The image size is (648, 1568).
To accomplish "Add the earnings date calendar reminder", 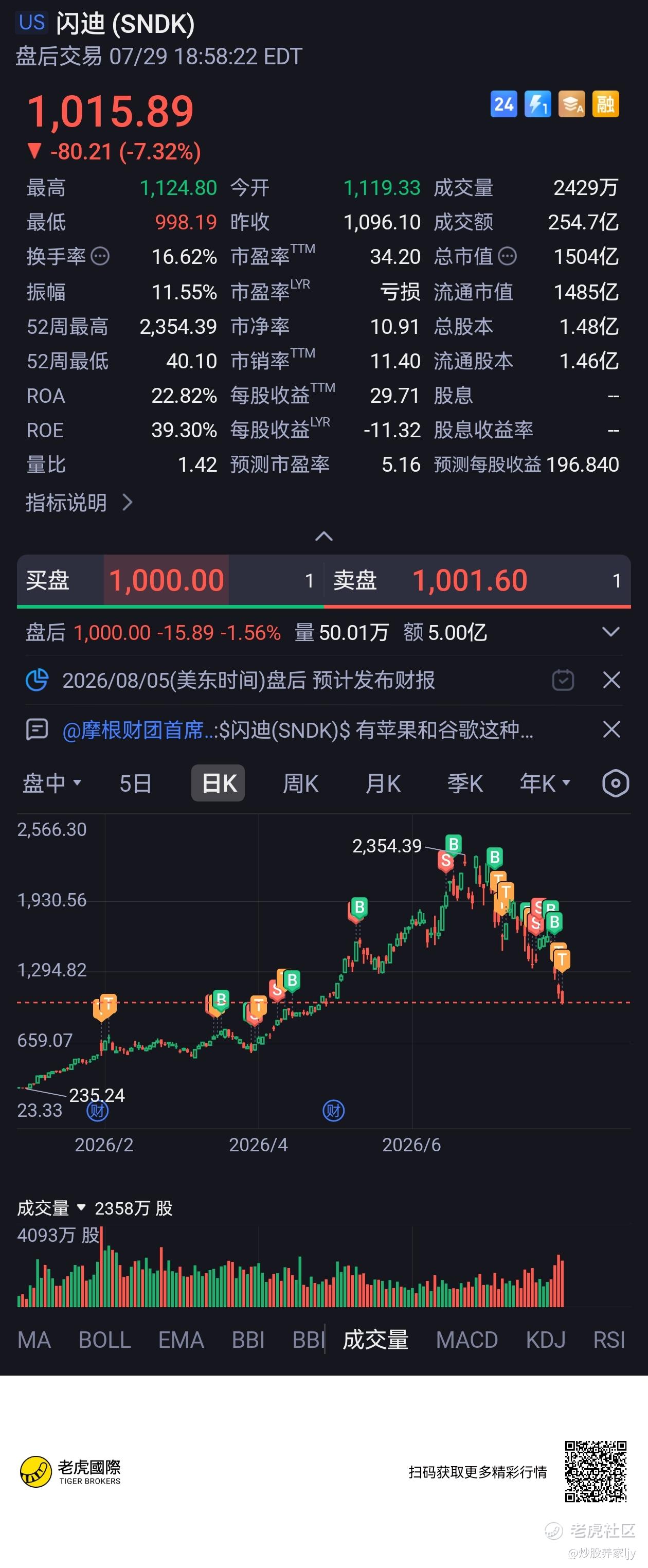I will (563, 680).
